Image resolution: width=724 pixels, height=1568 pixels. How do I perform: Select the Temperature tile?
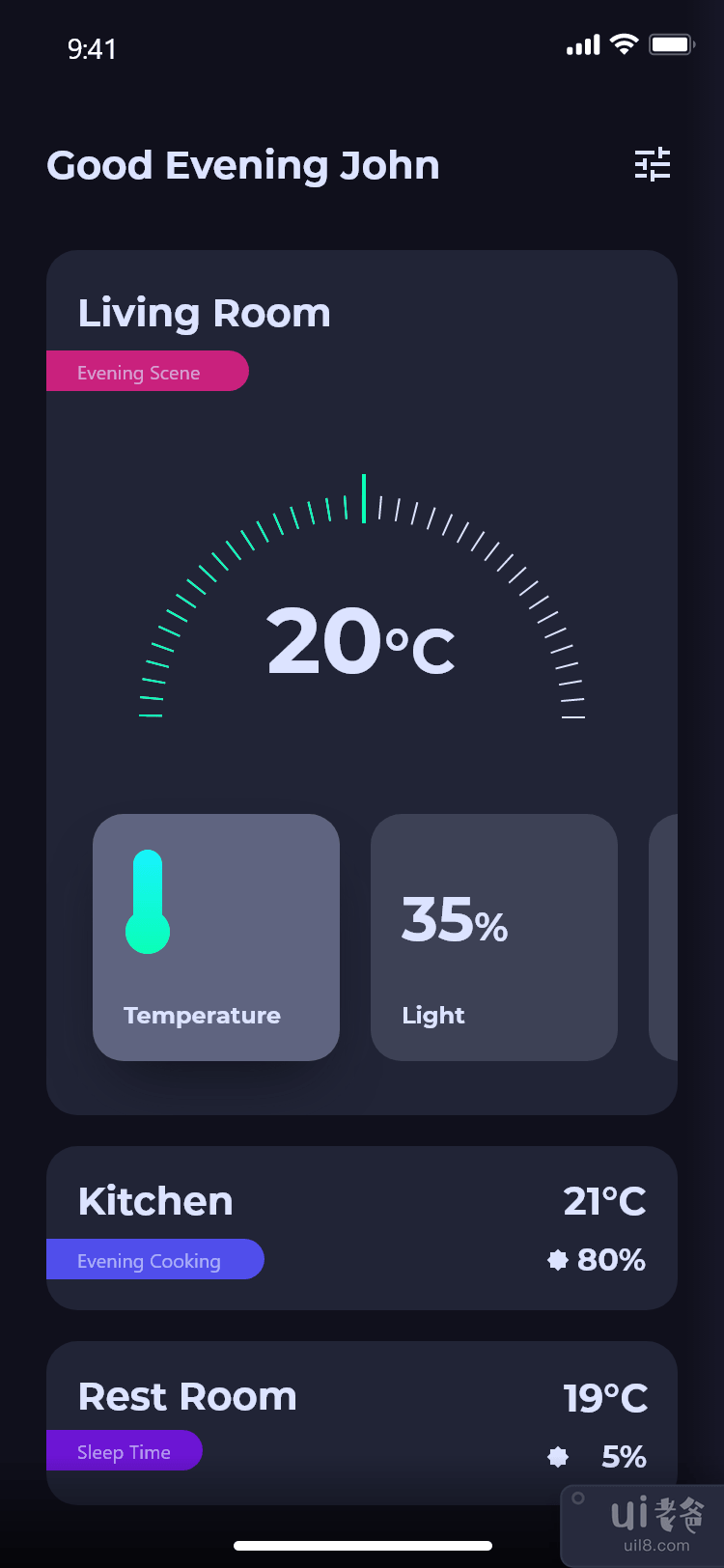tap(216, 937)
